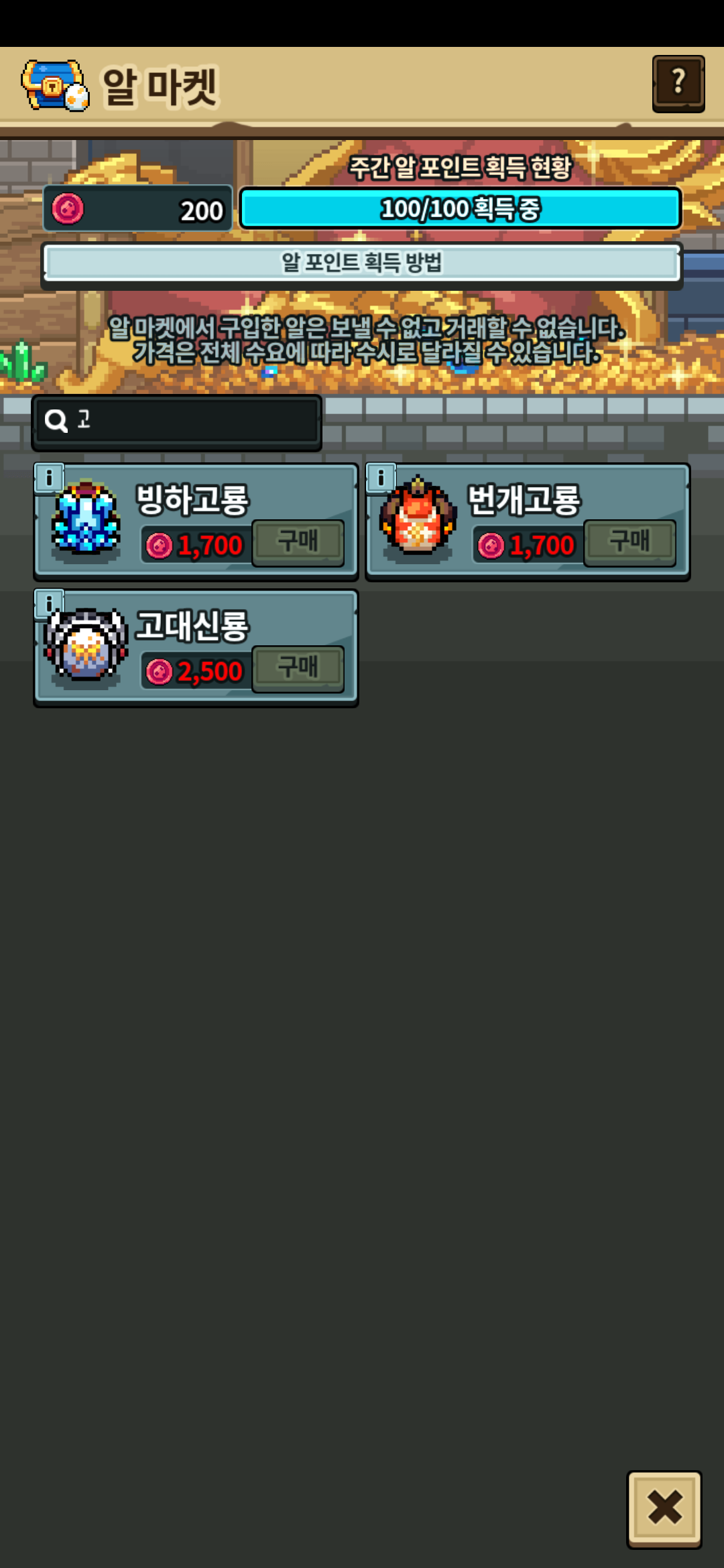
Task: Buy the 고대신룡 egg
Action: tap(298, 669)
